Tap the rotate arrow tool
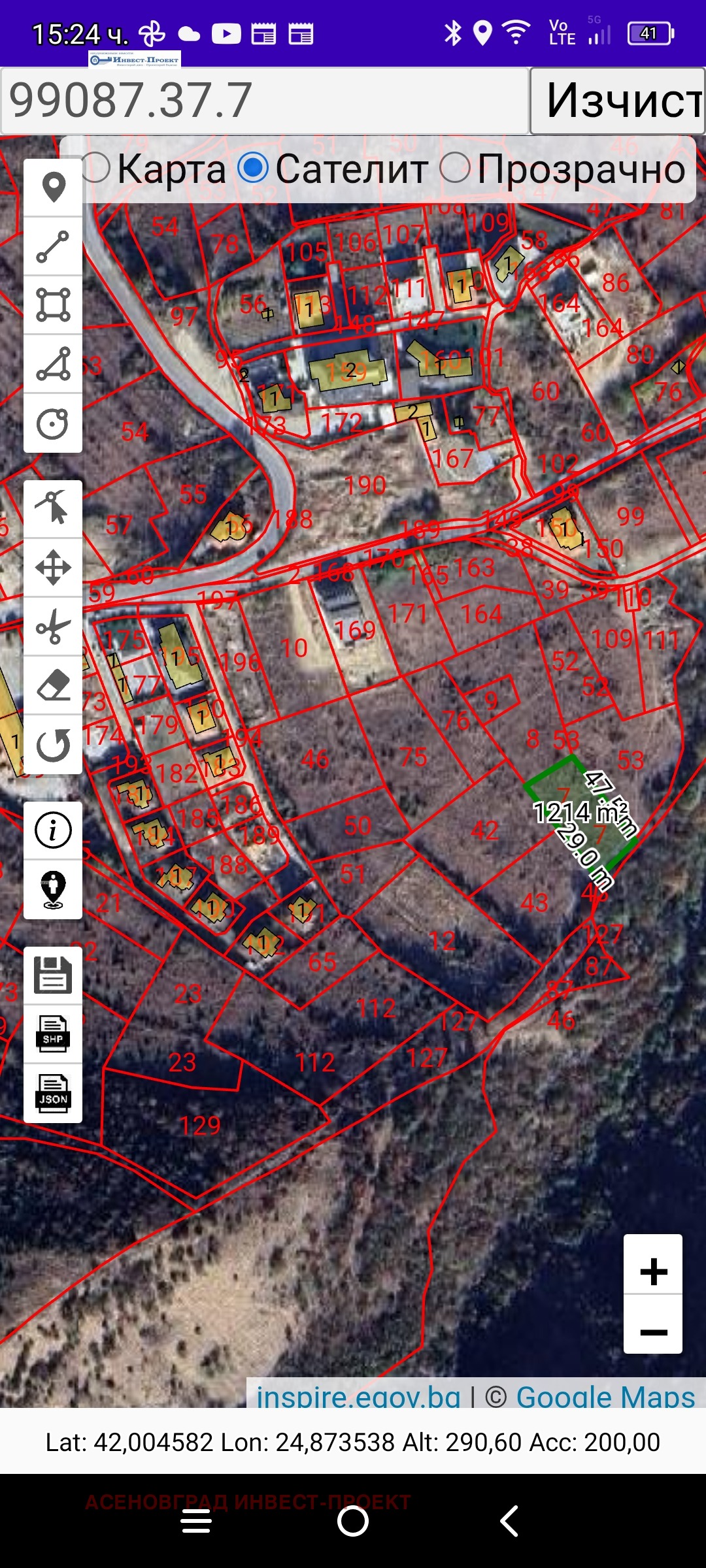The image size is (706, 1568). click(x=53, y=745)
